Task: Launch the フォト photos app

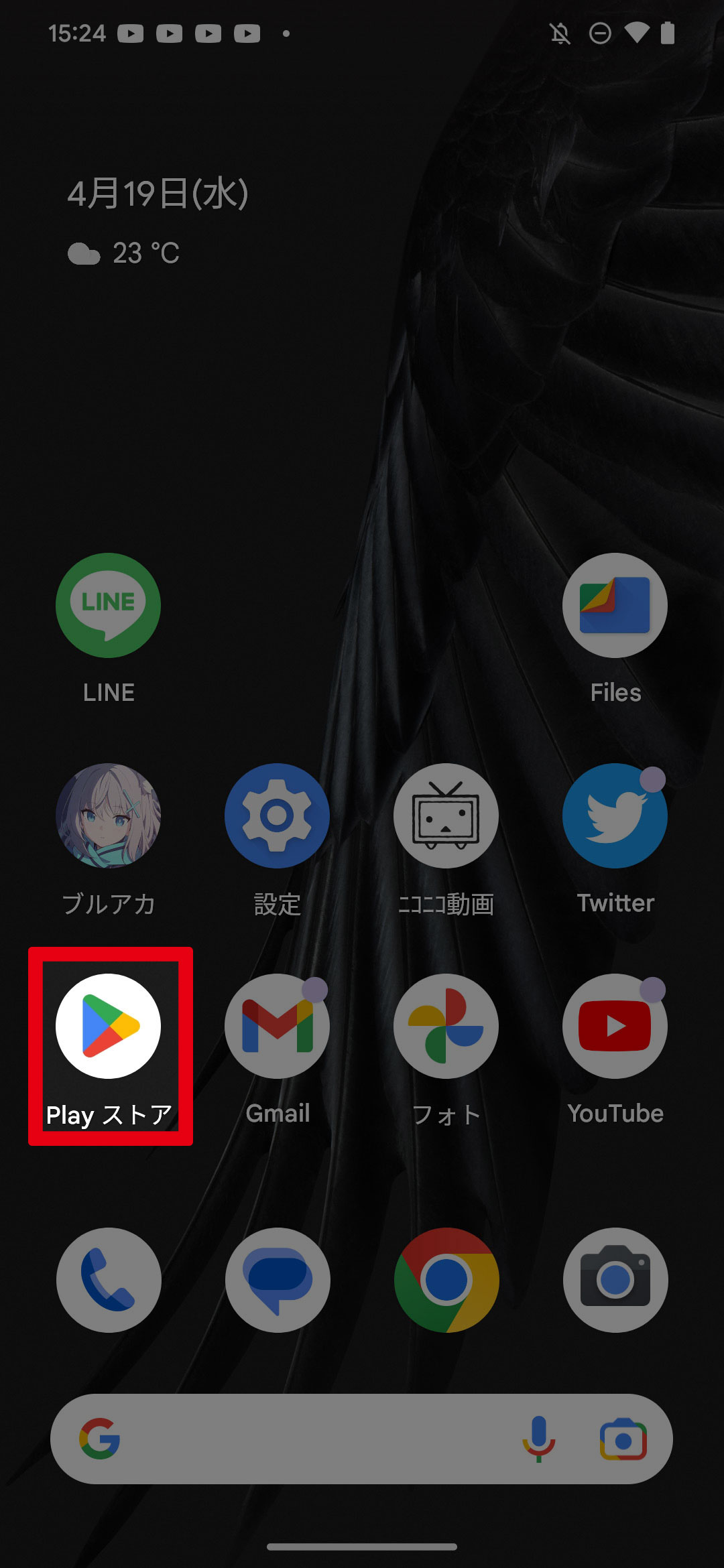Action: 446,1027
